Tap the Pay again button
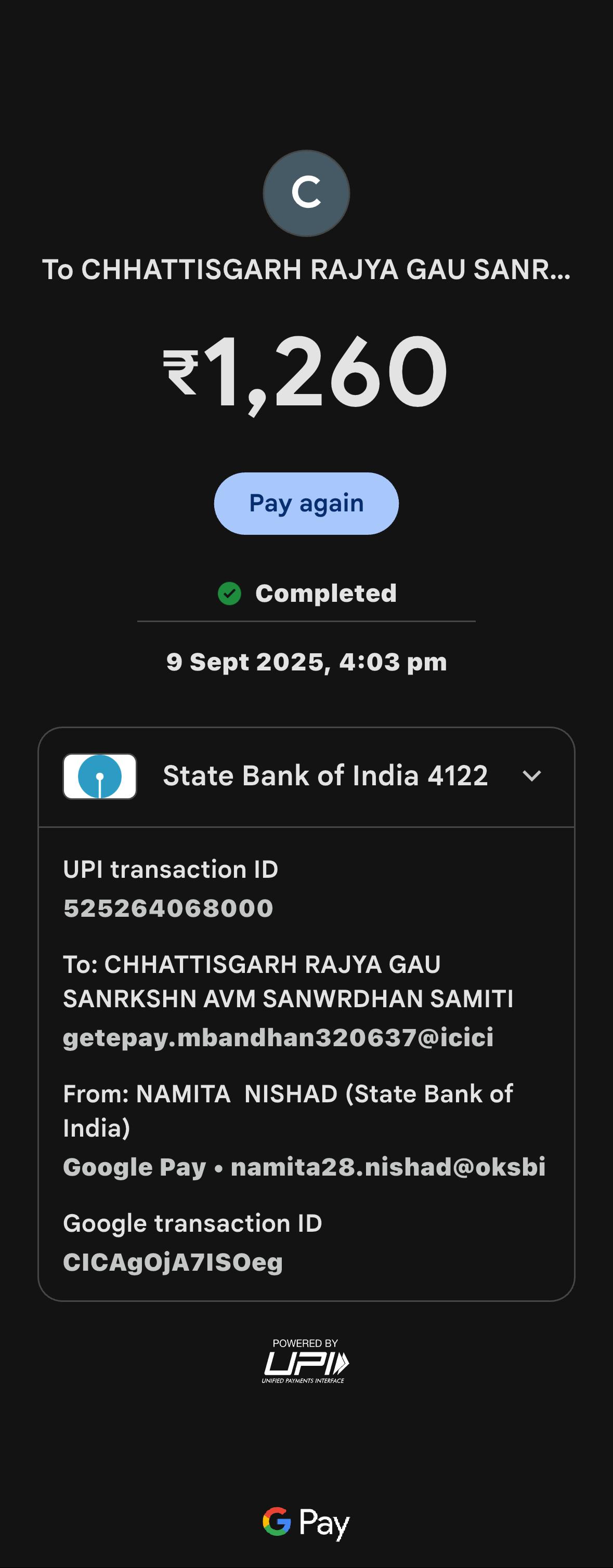 pyautogui.click(x=306, y=504)
